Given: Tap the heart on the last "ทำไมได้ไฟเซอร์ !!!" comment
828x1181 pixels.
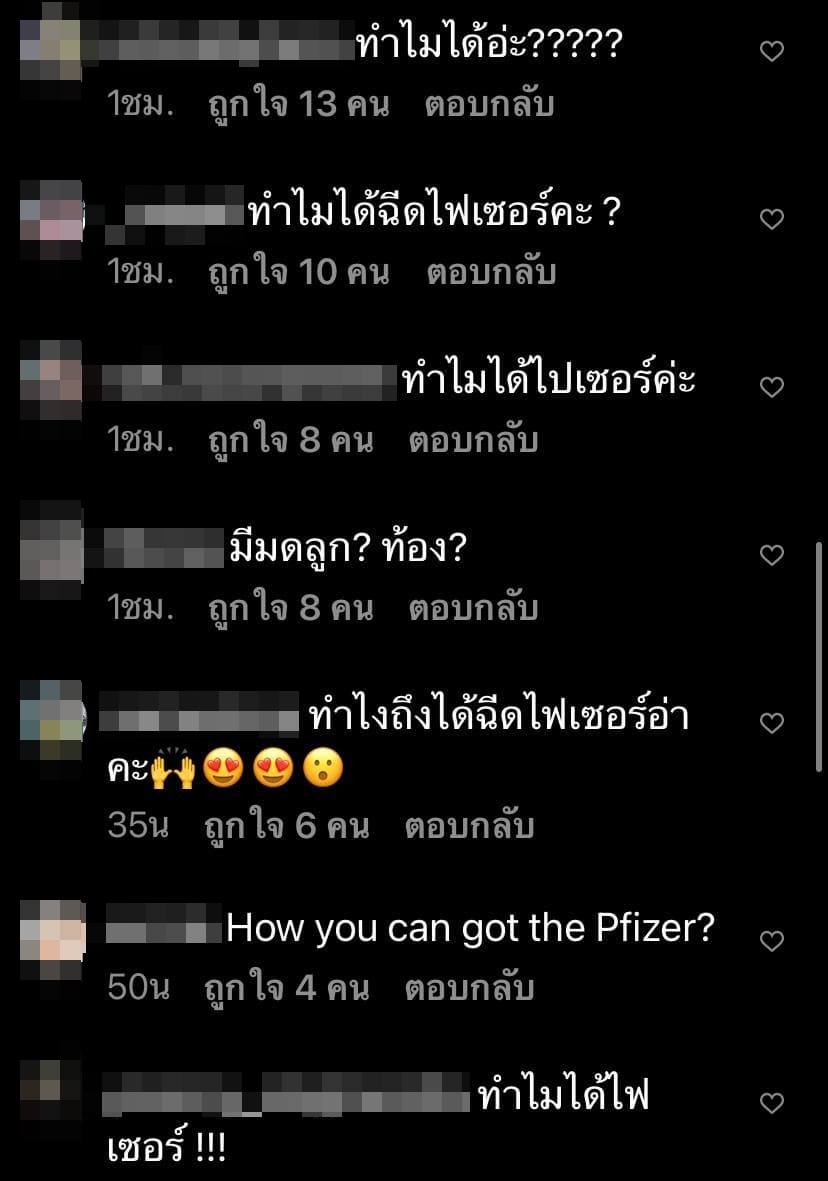Looking at the screenshot, I should pos(772,1100).
